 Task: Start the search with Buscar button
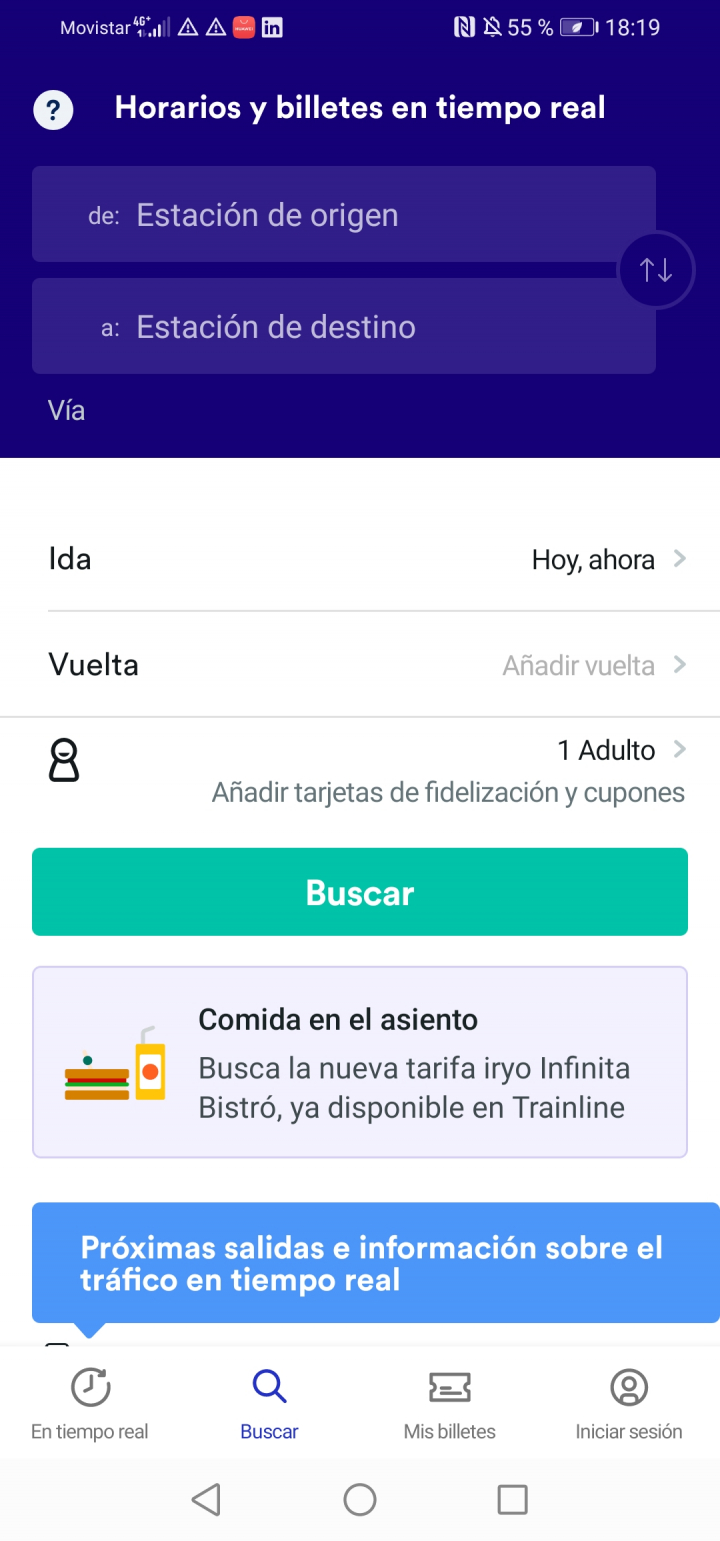tap(360, 892)
